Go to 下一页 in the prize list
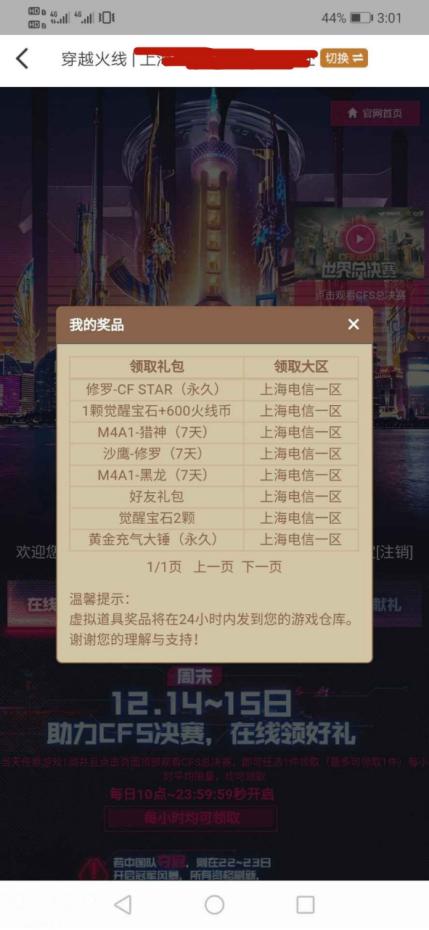Screen dimensions: 429x930 pos(262,566)
